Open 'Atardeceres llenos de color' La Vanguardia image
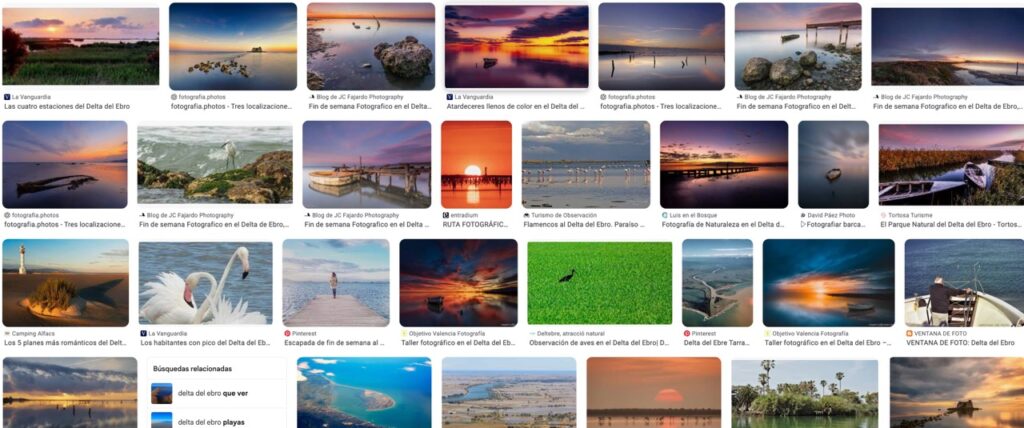Image resolution: width=1024 pixels, height=428 pixels. (515, 47)
